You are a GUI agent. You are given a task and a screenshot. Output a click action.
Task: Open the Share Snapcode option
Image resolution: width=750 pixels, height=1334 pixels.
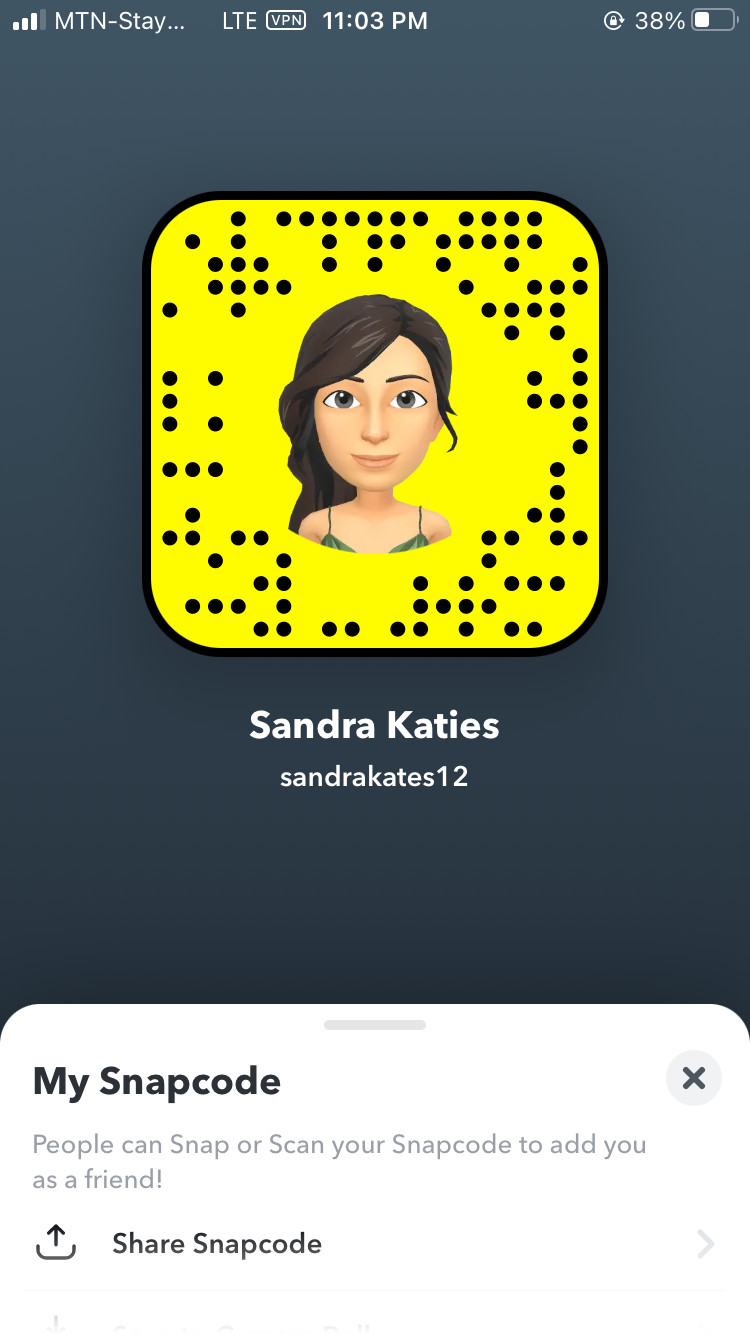pyautogui.click(x=375, y=1243)
